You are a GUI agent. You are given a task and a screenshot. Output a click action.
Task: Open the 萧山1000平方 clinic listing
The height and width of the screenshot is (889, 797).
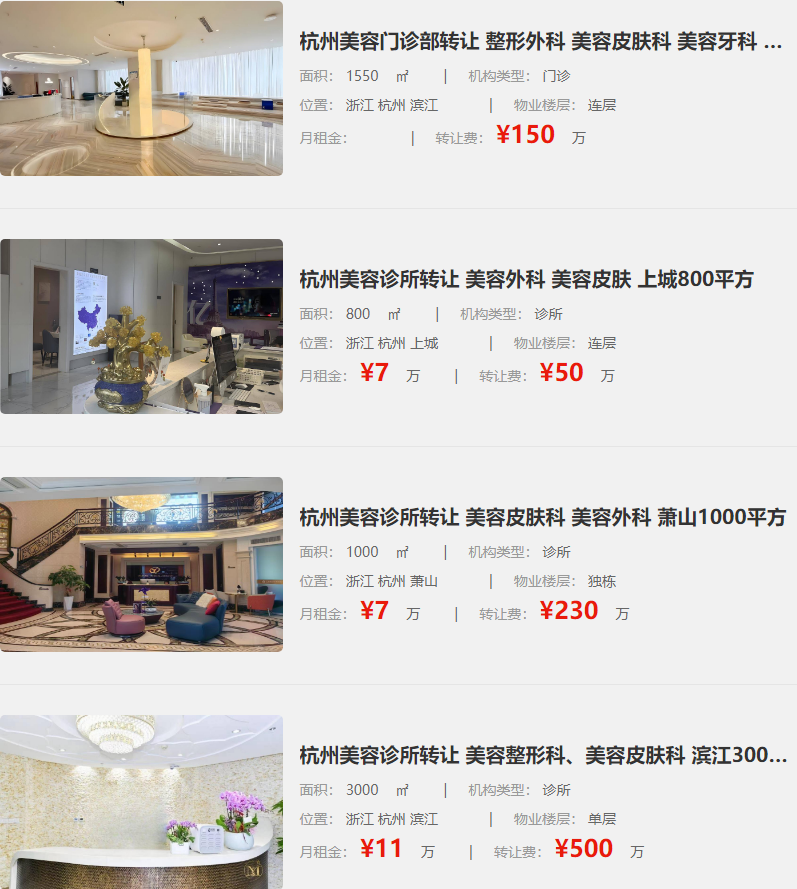tap(542, 517)
